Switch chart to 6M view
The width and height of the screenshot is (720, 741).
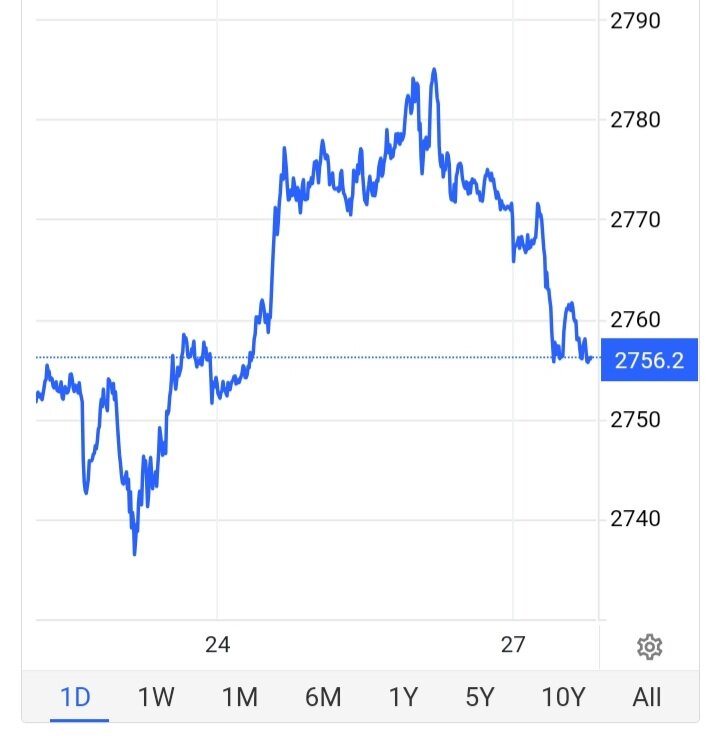click(323, 697)
